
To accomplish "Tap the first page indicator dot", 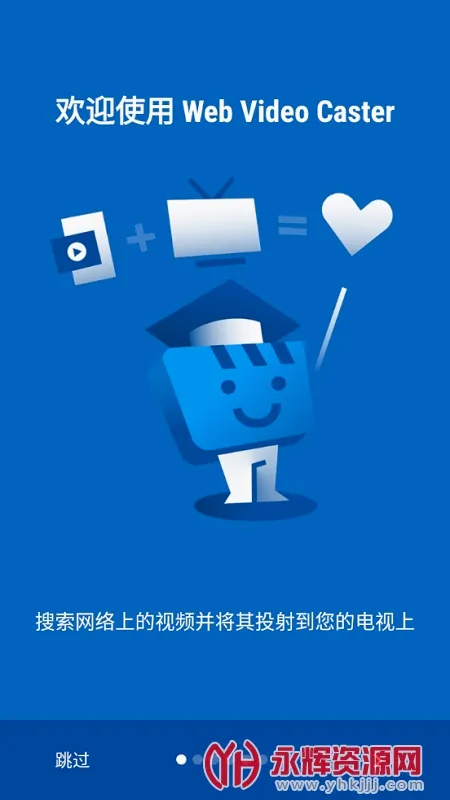I will click(181, 760).
